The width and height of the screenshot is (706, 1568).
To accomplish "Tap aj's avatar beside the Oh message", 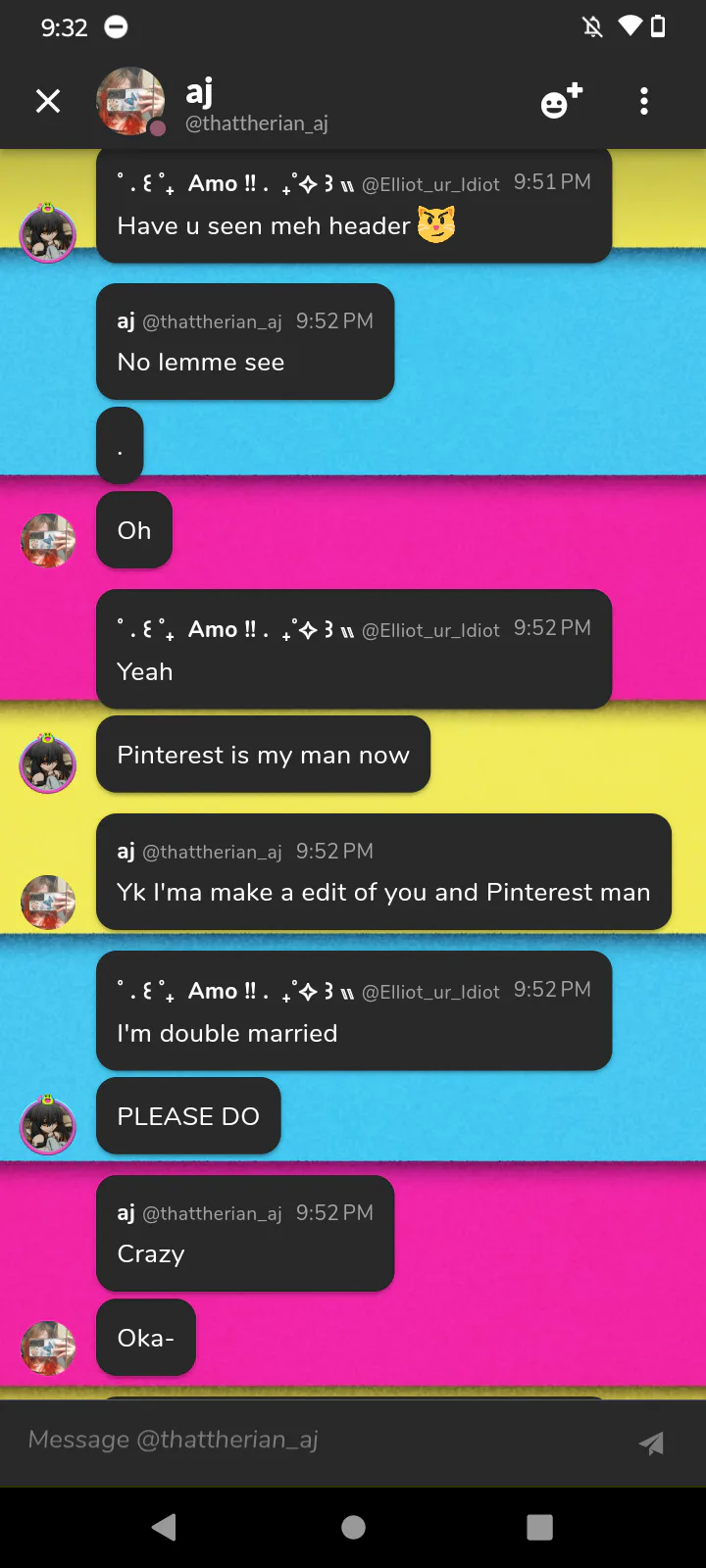I will click(x=48, y=540).
